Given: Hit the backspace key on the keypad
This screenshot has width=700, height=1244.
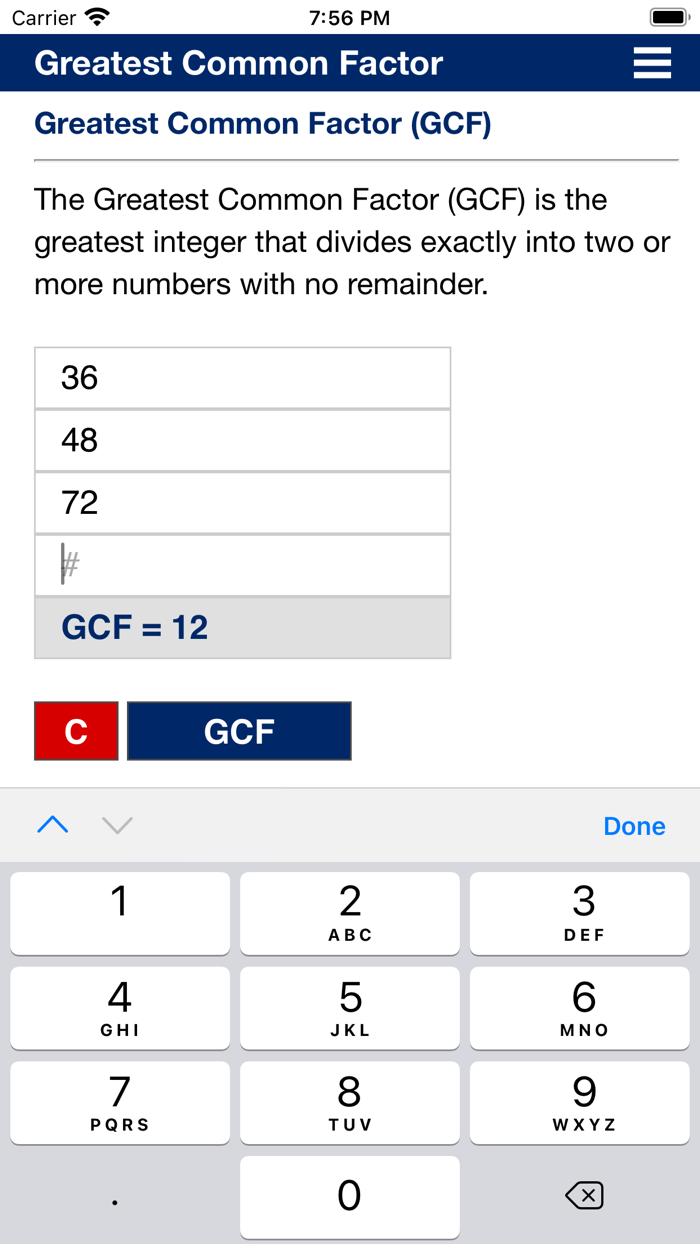Looking at the screenshot, I should point(584,1195).
